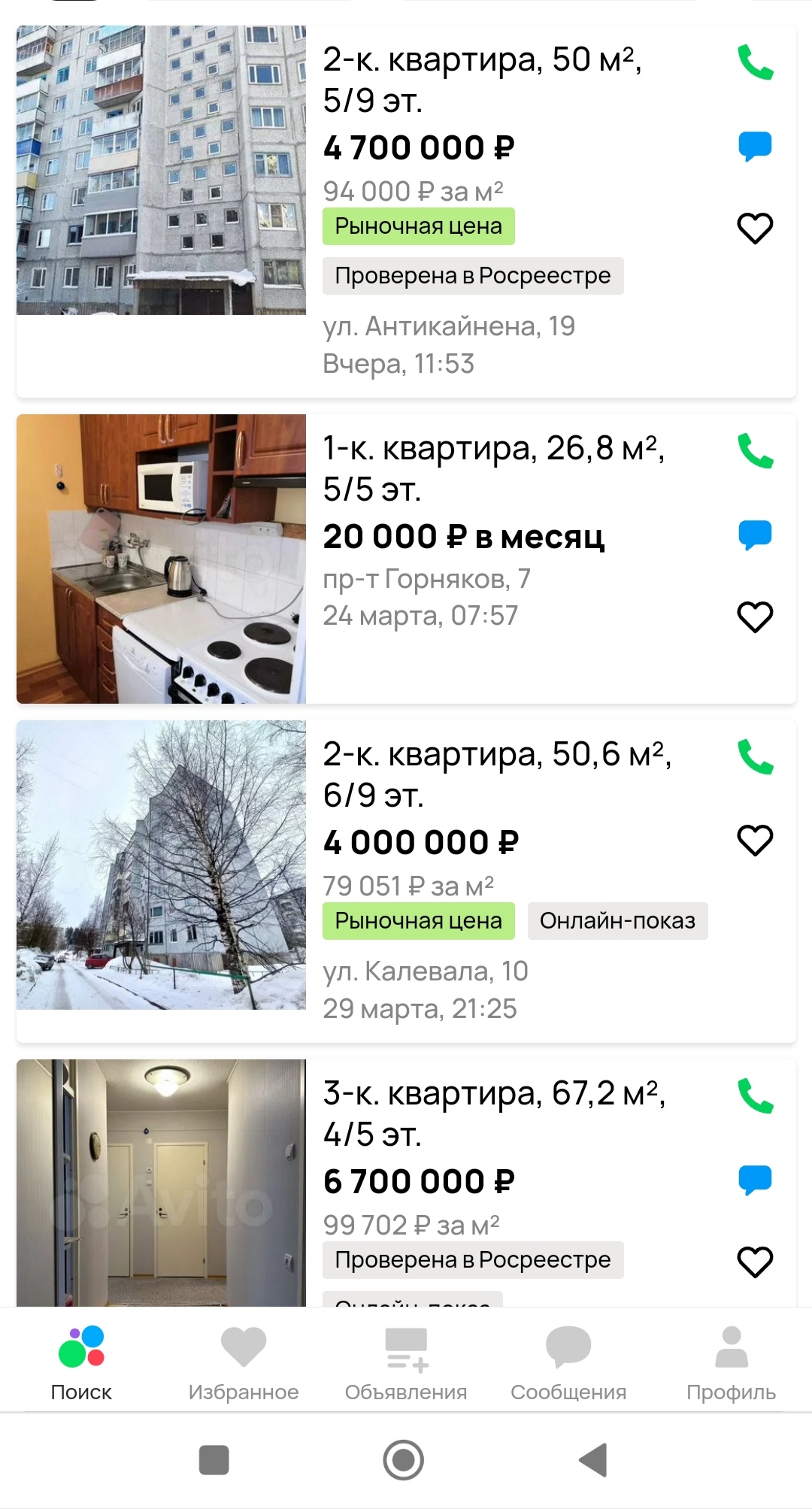
Task: Select the Поиск tab
Action: 81,1362
